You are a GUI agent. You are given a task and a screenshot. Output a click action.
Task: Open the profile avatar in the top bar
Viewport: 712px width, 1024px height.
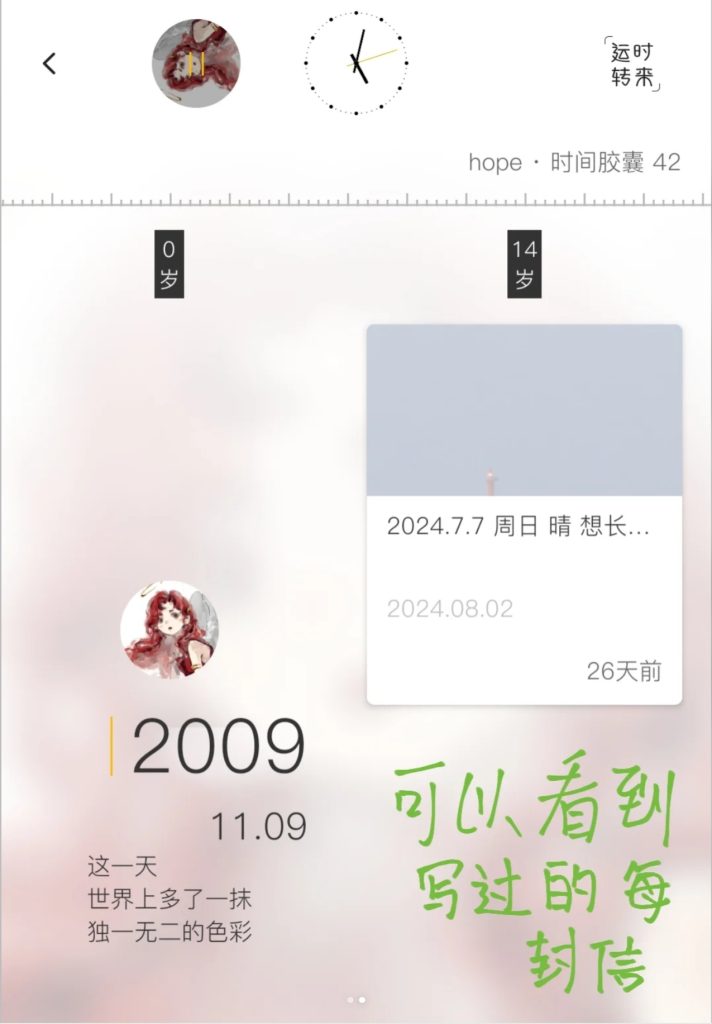196,63
